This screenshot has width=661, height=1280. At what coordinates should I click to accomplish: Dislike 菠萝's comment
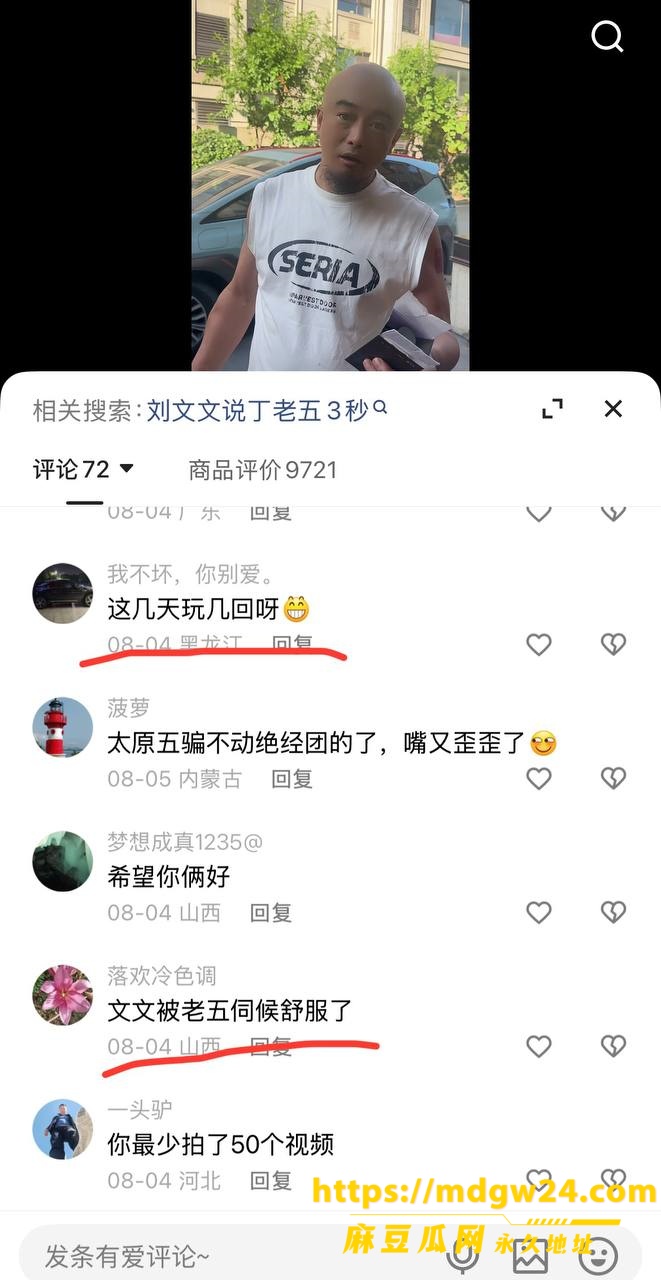coord(613,778)
